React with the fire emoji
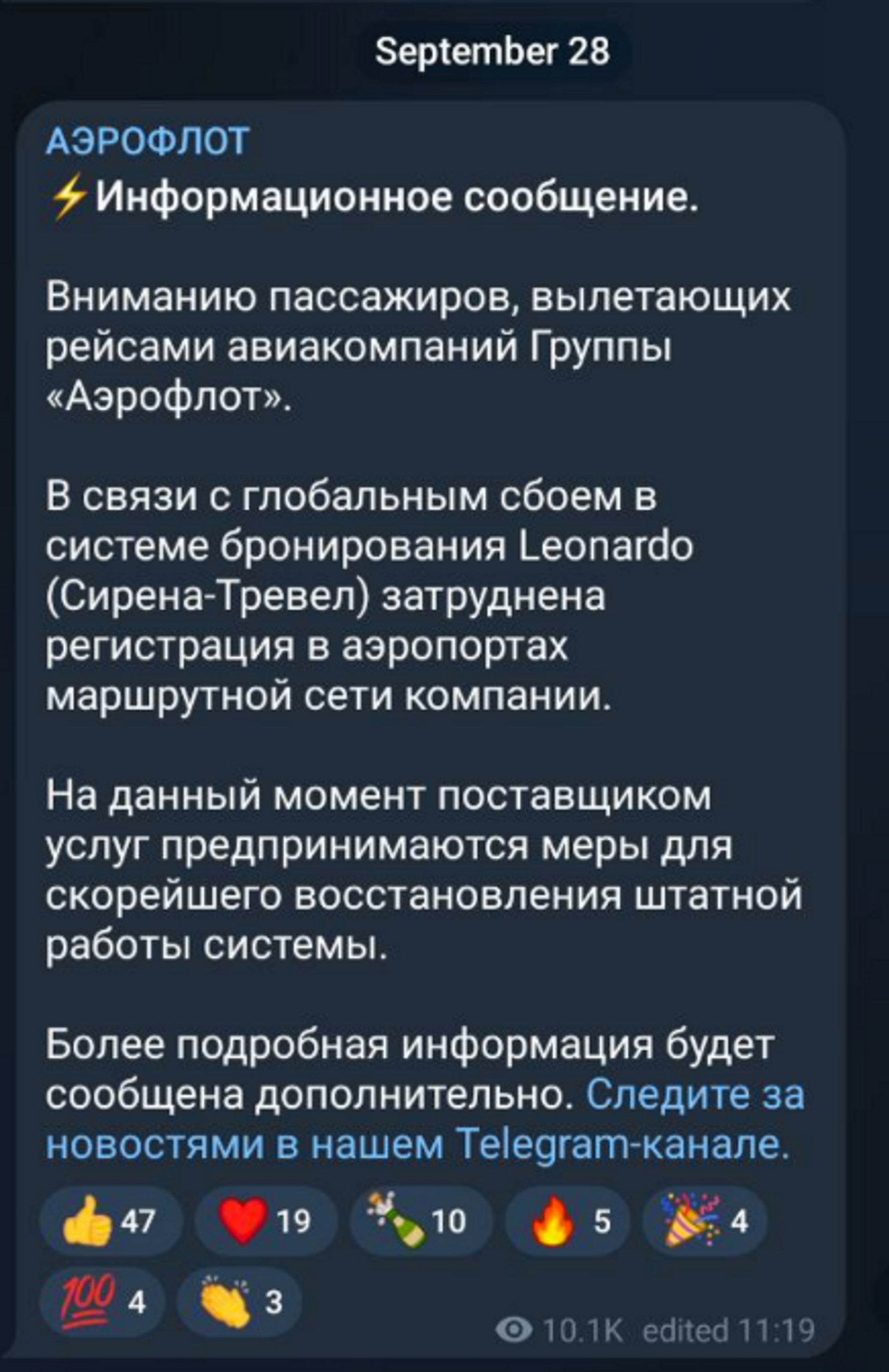The width and height of the screenshot is (889, 1372). point(568,1221)
